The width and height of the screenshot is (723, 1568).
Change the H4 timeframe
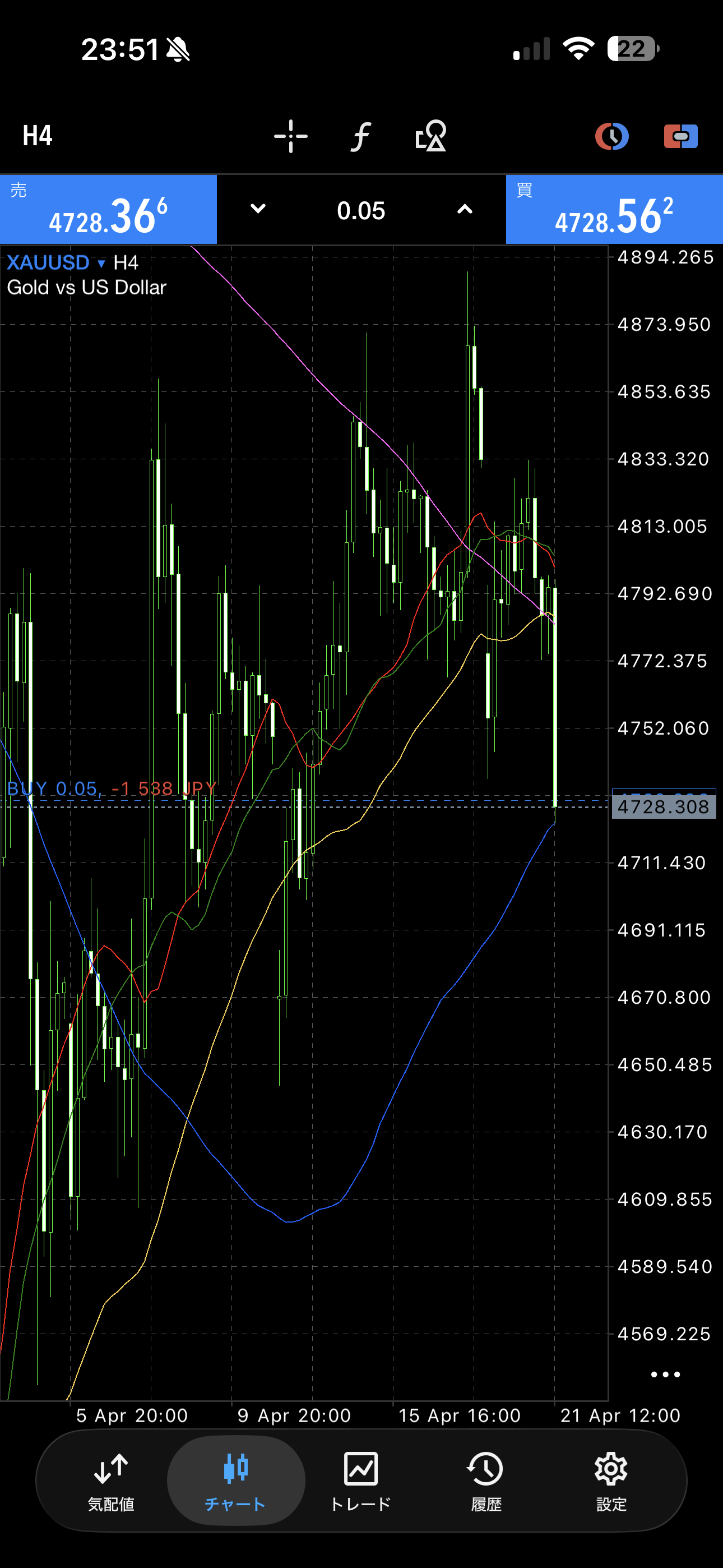click(x=38, y=135)
